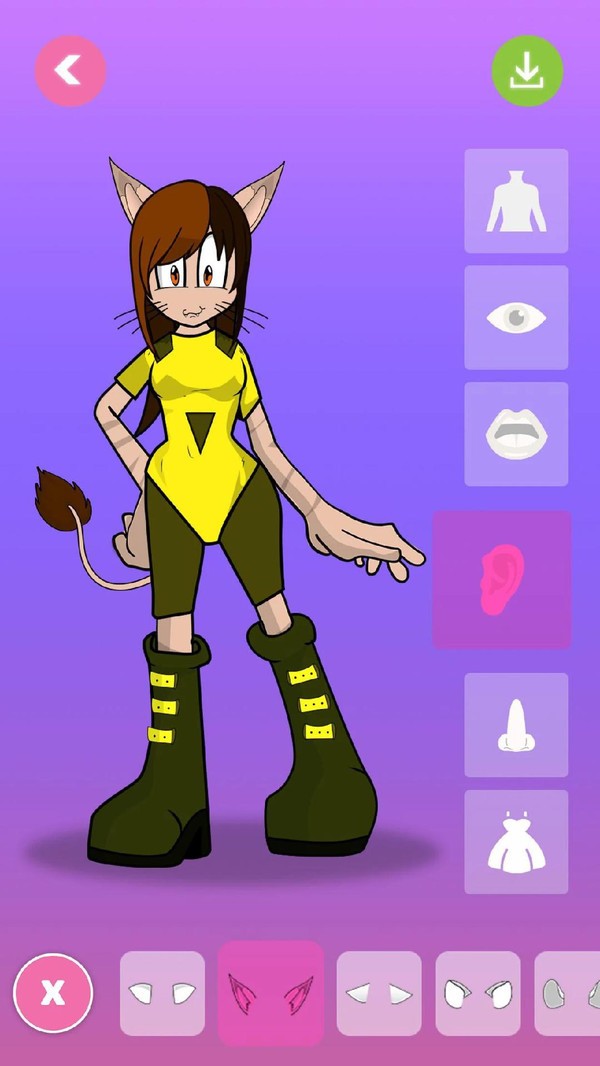Select the gray ear style option
The image size is (600, 1066).
(x=568, y=993)
